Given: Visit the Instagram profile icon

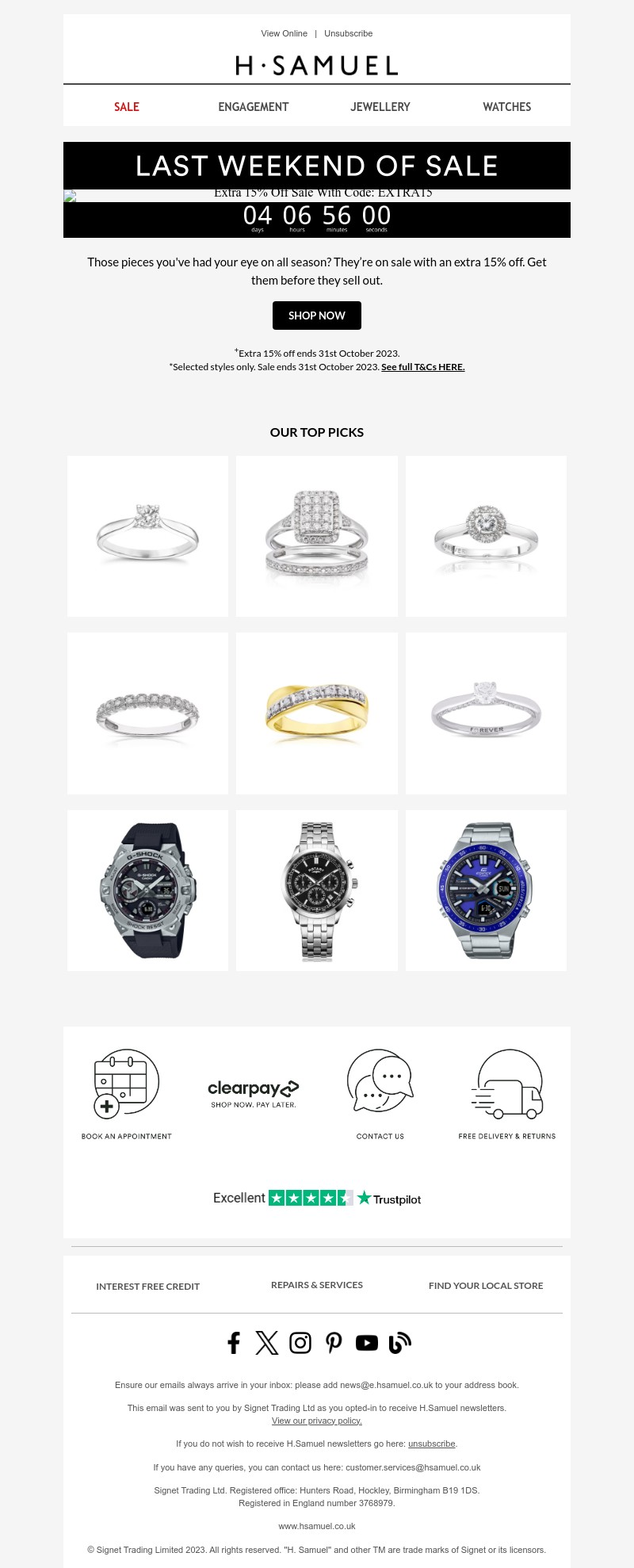Looking at the screenshot, I should [x=300, y=1342].
